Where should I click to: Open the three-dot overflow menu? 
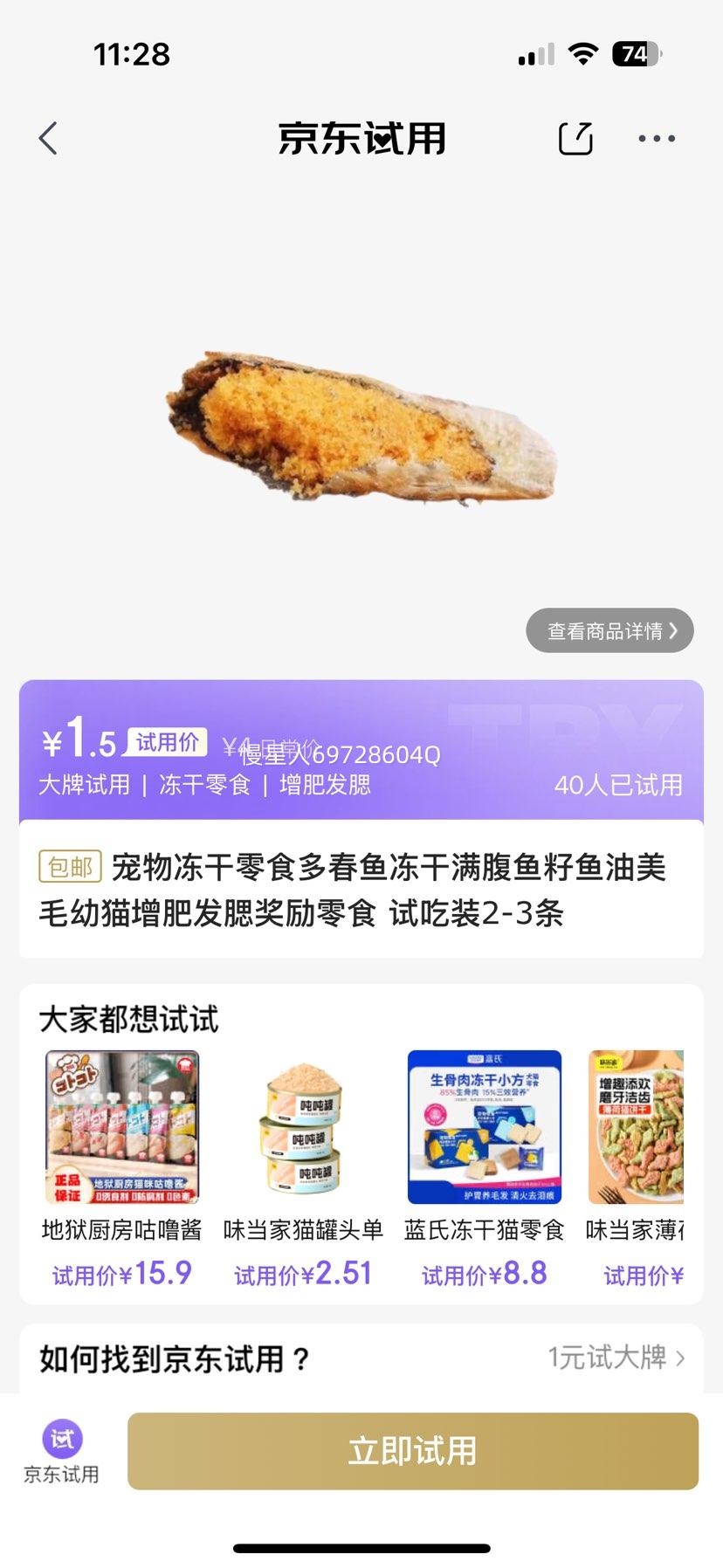tap(656, 139)
